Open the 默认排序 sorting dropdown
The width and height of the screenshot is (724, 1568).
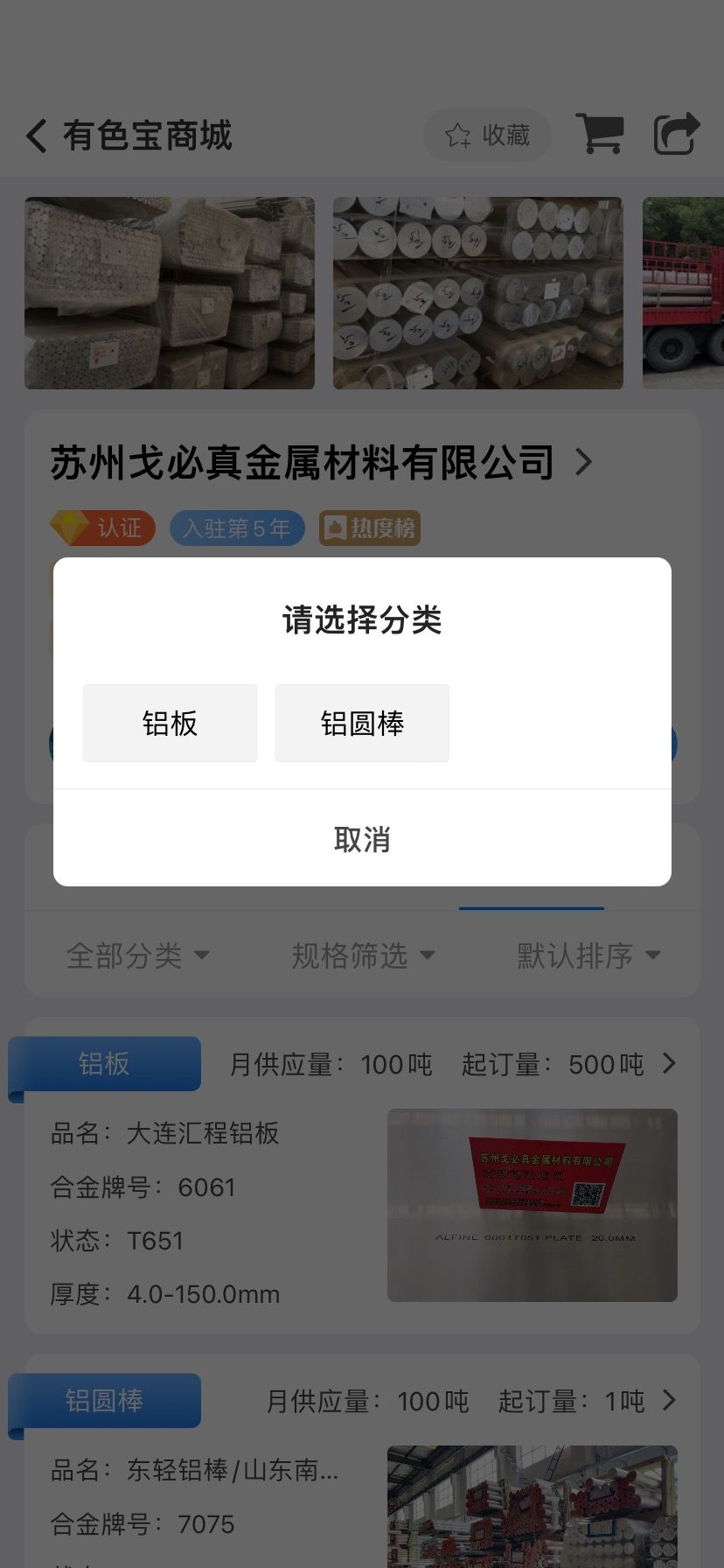point(588,955)
